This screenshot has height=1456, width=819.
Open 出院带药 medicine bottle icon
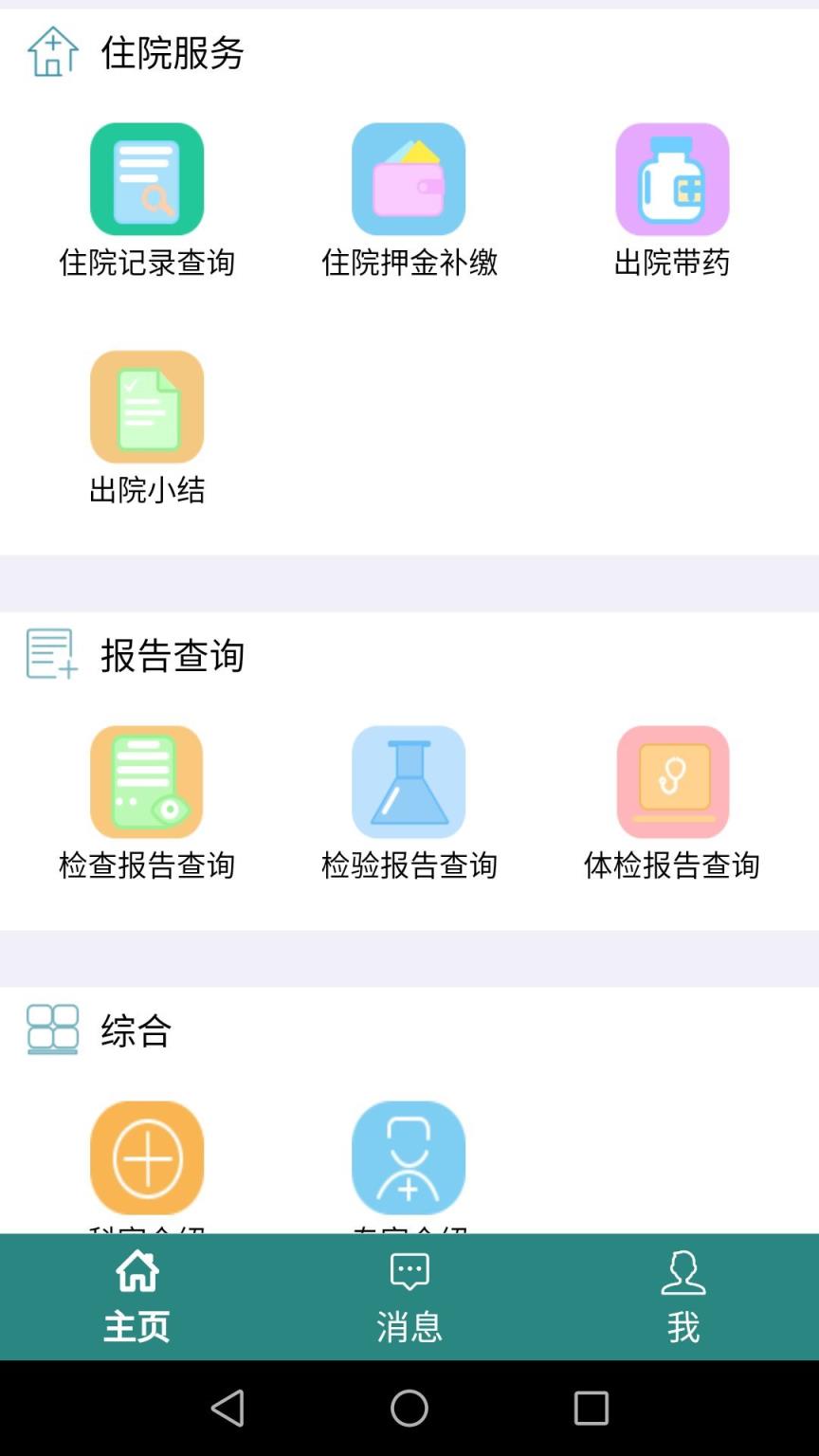pyautogui.click(x=672, y=179)
